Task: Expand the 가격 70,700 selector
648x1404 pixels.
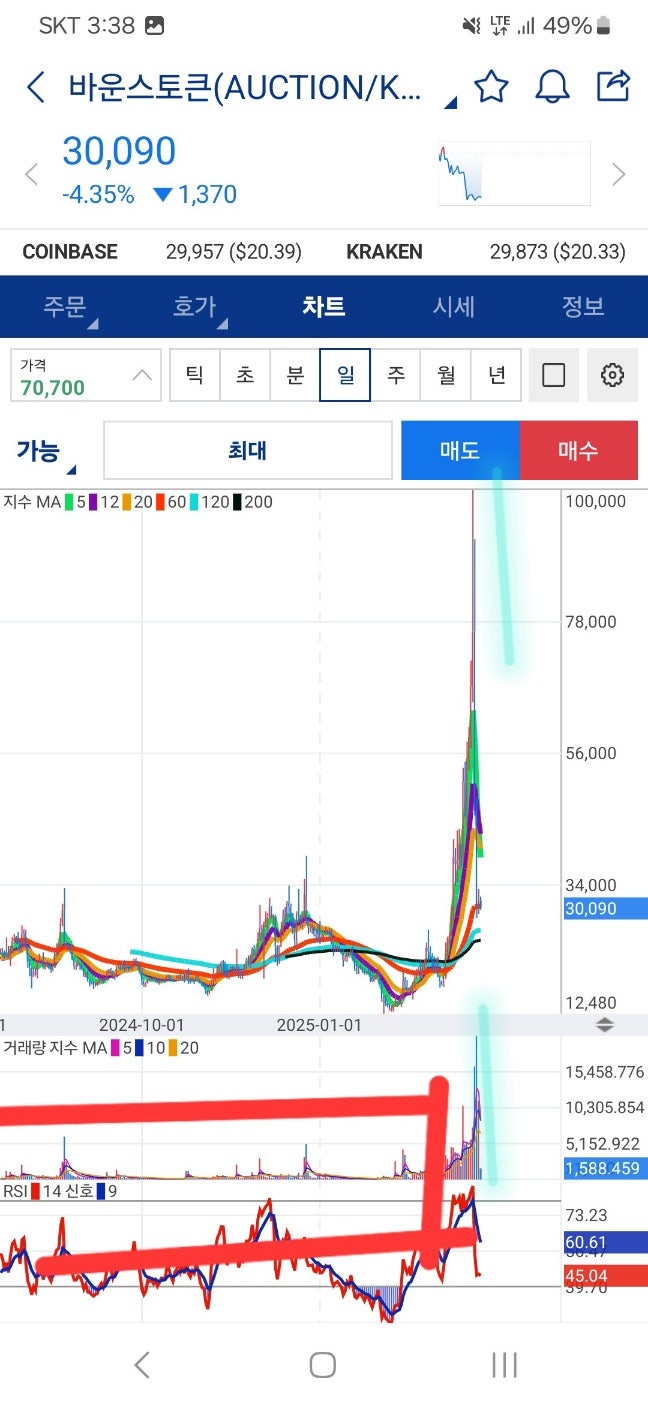Action: [x=86, y=375]
